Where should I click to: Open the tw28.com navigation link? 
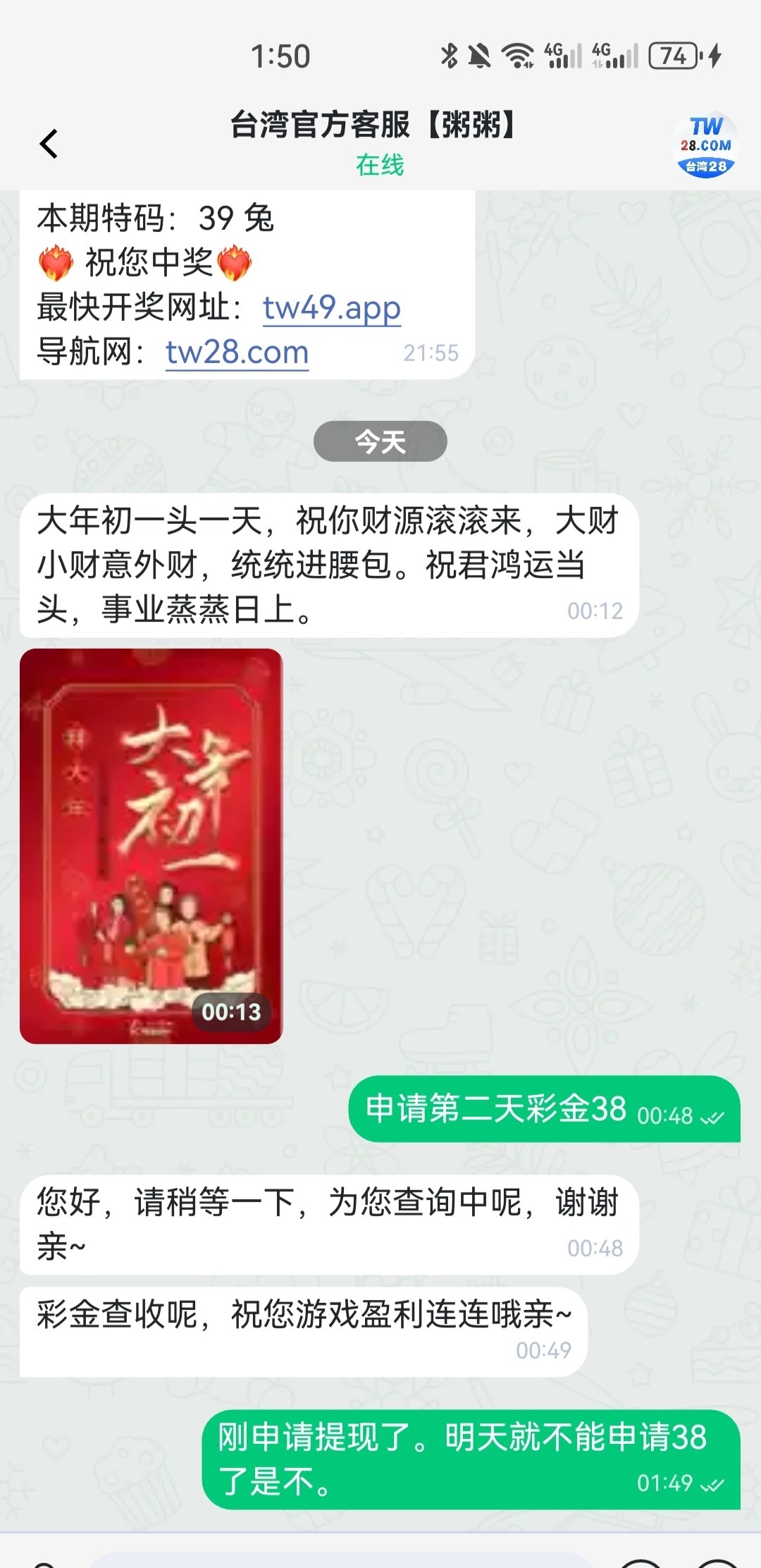(237, 352)
